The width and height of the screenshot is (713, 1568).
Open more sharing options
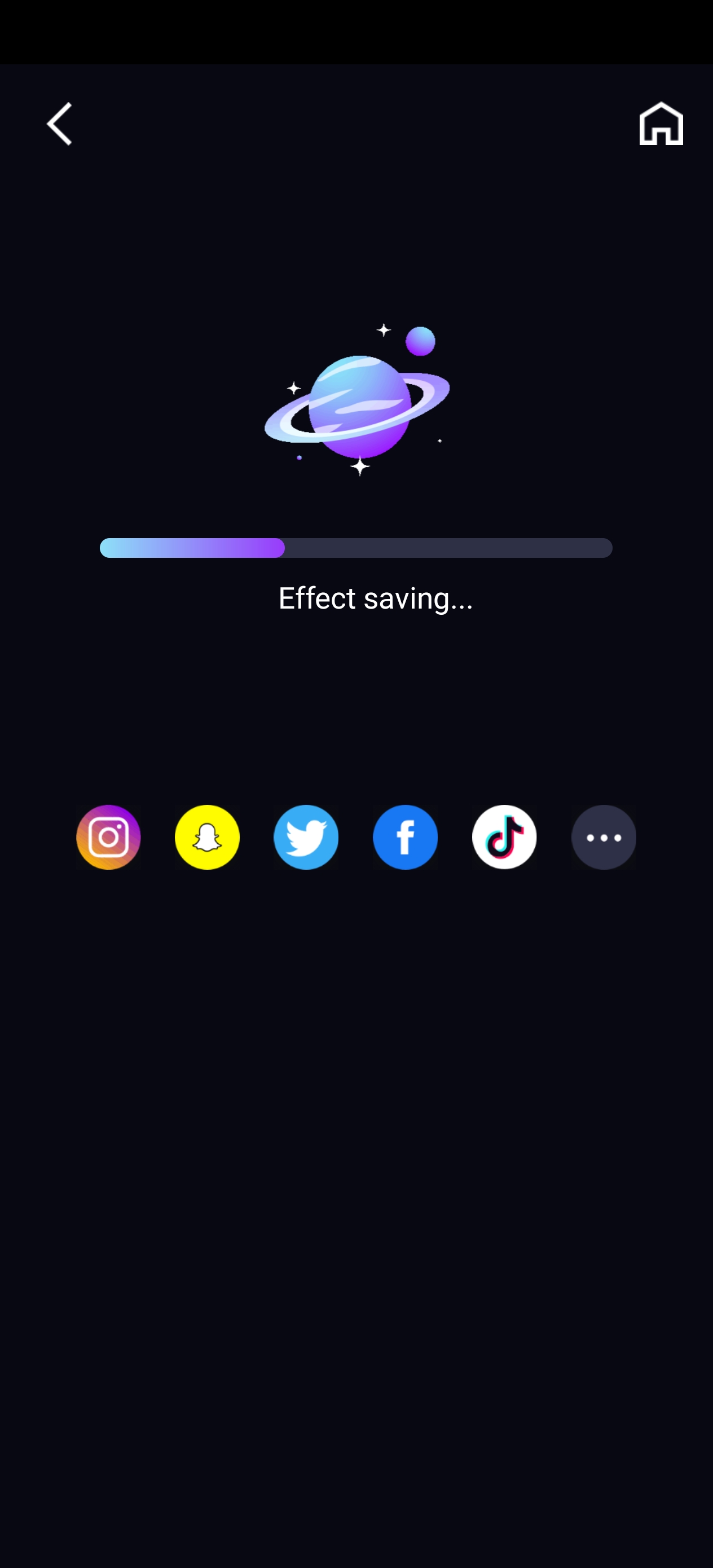604,837
